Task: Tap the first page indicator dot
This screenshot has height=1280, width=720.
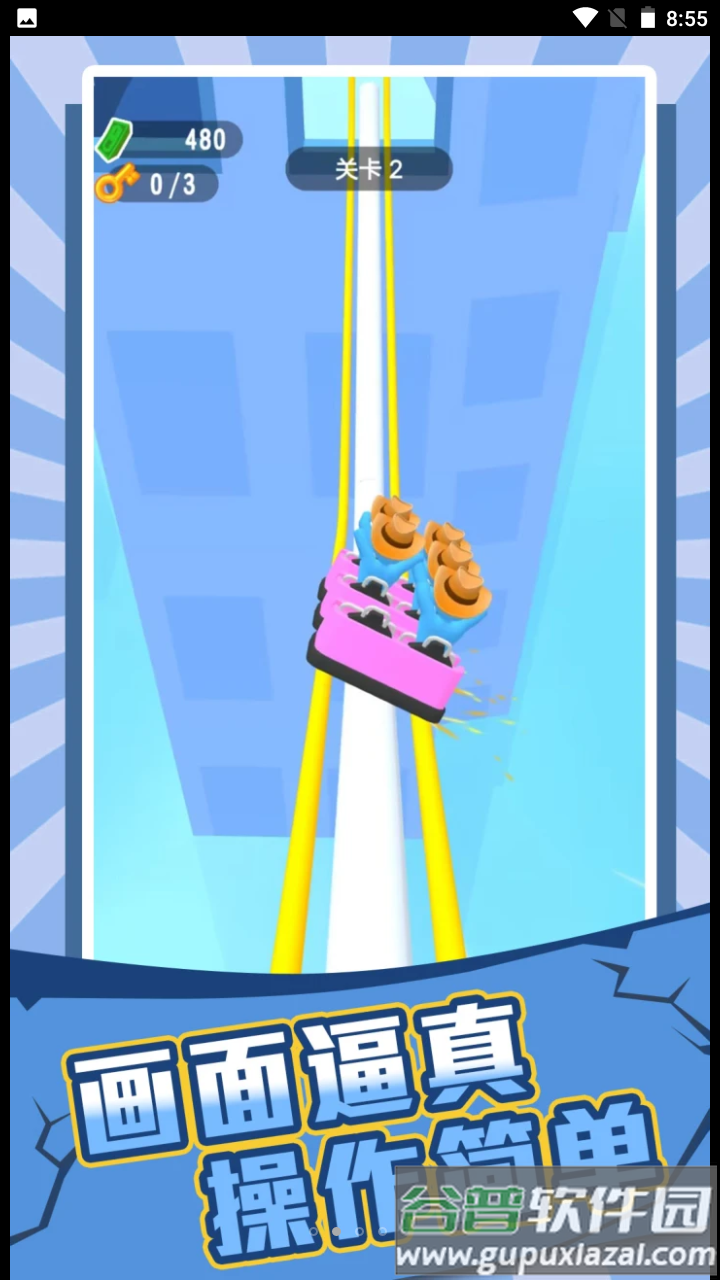Action: click(313, 1231)
